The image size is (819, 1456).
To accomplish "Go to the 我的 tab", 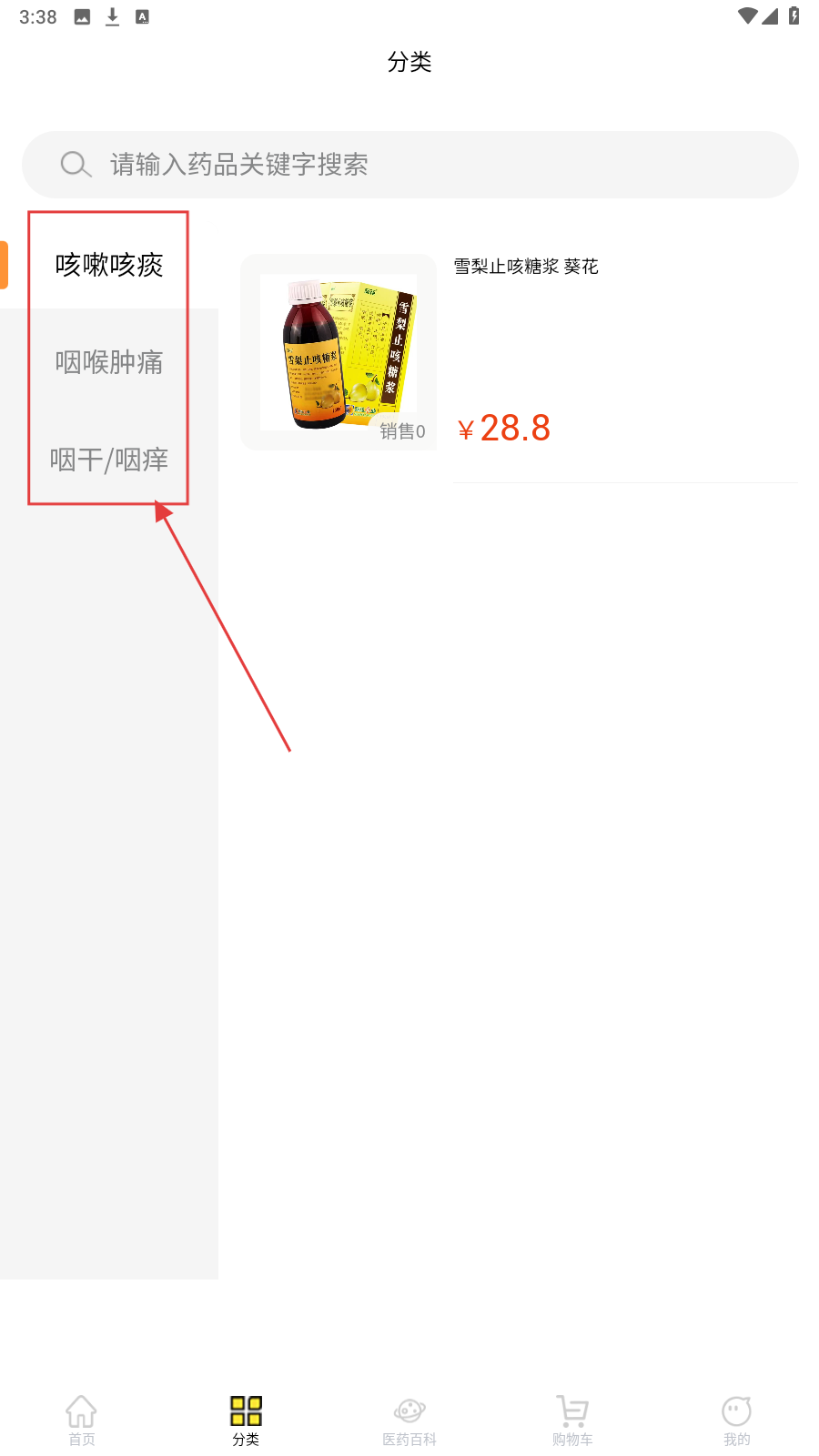I will click(x=736, y=1420).
